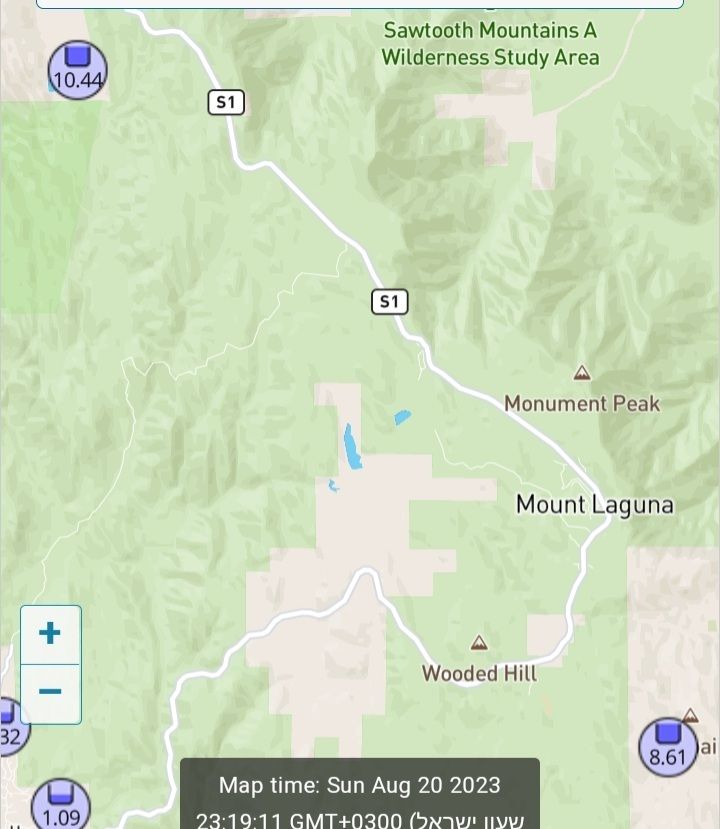
Task: Zoom out with the minus button
Action: click(x=50, y=692)
